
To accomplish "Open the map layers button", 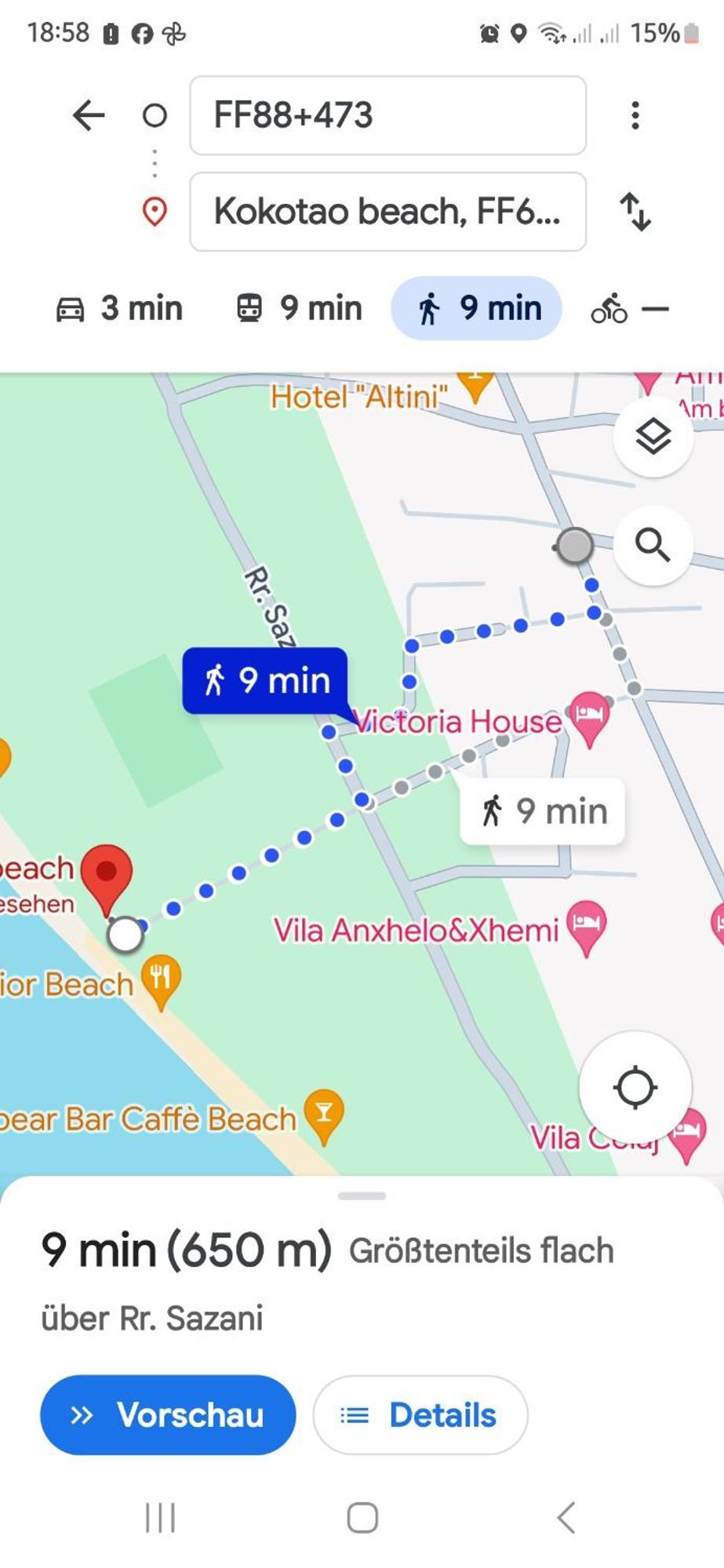I will (x=653, y=436).
